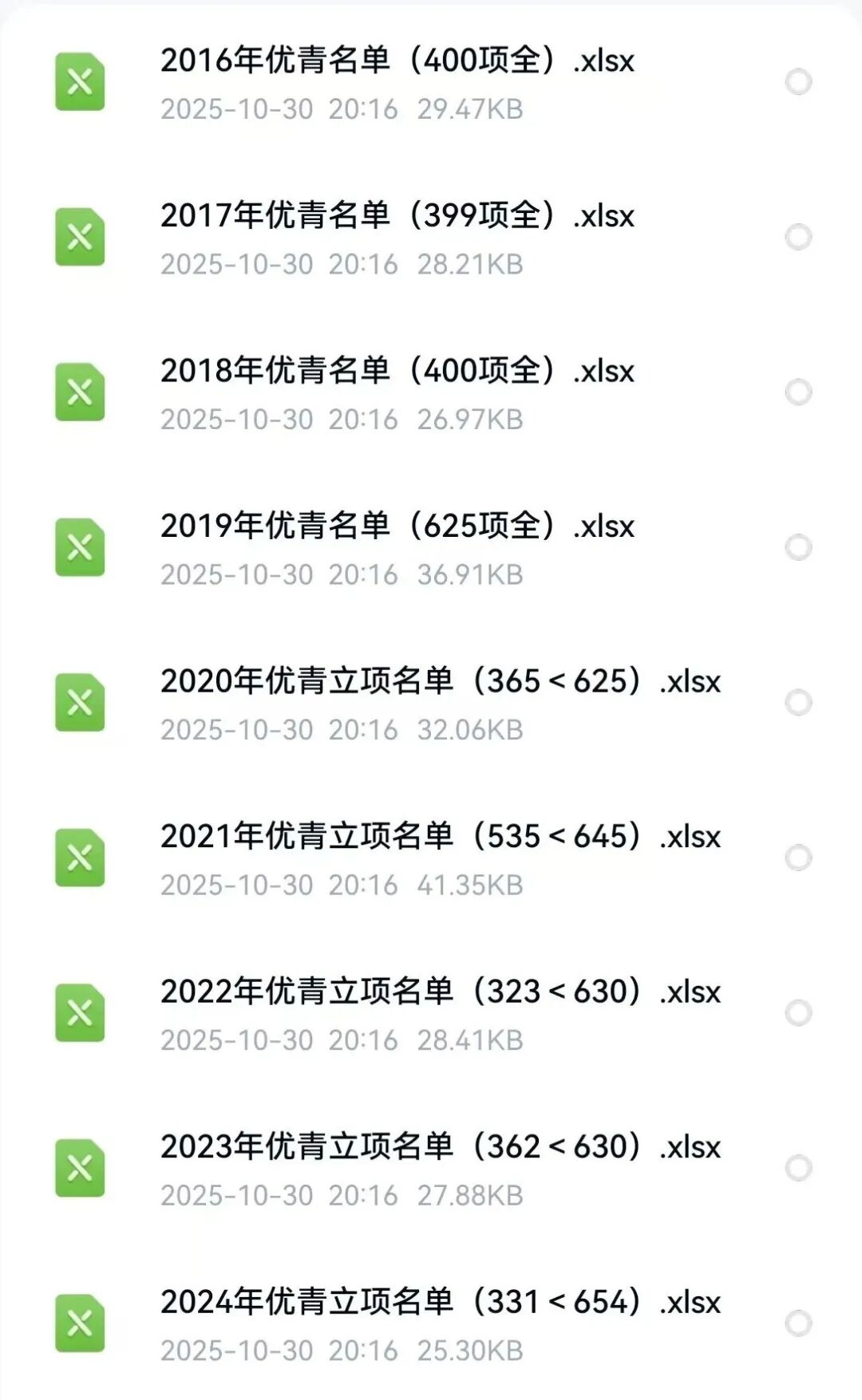Open the 2020年优青立项名单（365<625）.xlsx file
The width and height of the screenshot is (862, 1400).
(x=440, y=682)
